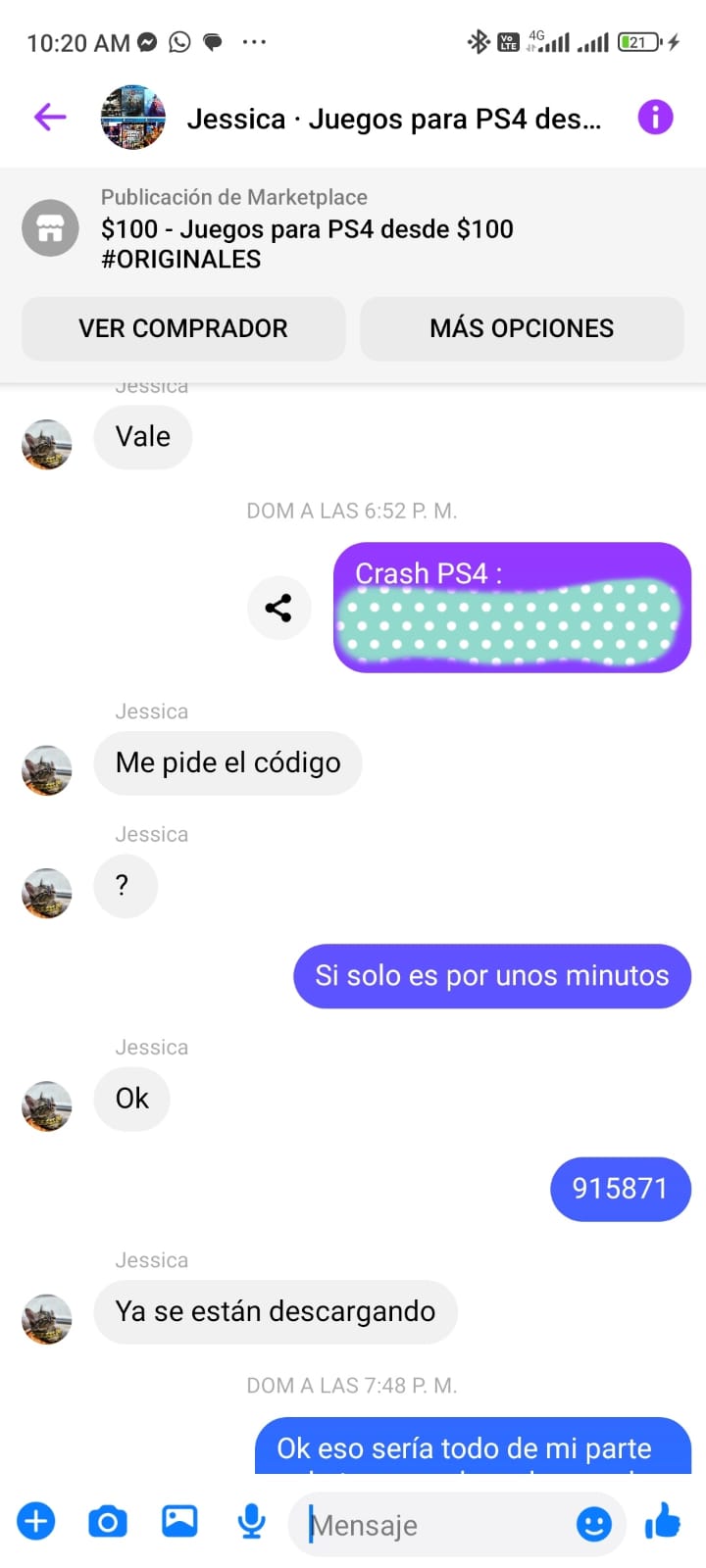Record a voice message

[252, 1522]
